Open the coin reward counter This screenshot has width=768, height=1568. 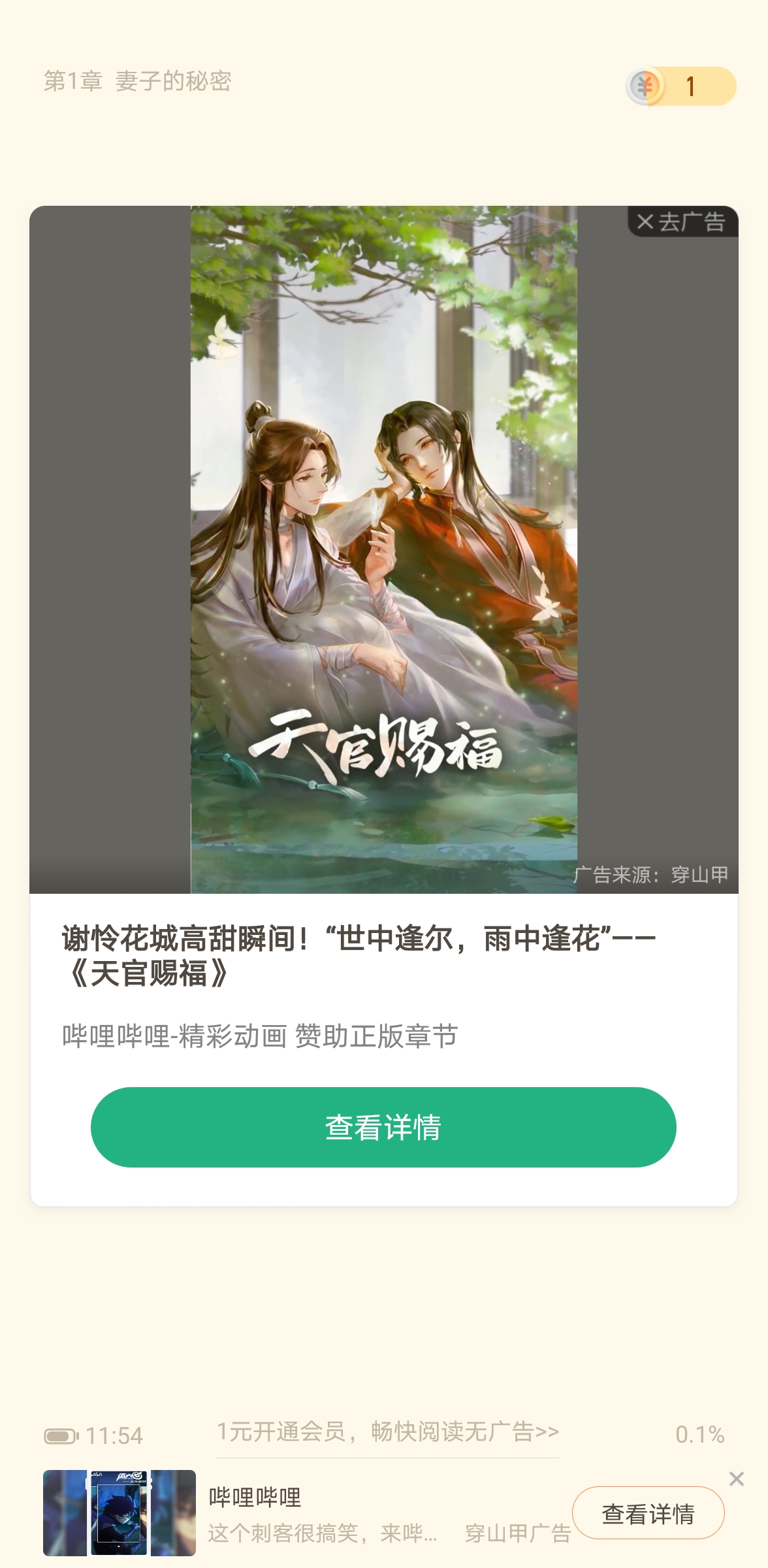(x=681, y=86)
